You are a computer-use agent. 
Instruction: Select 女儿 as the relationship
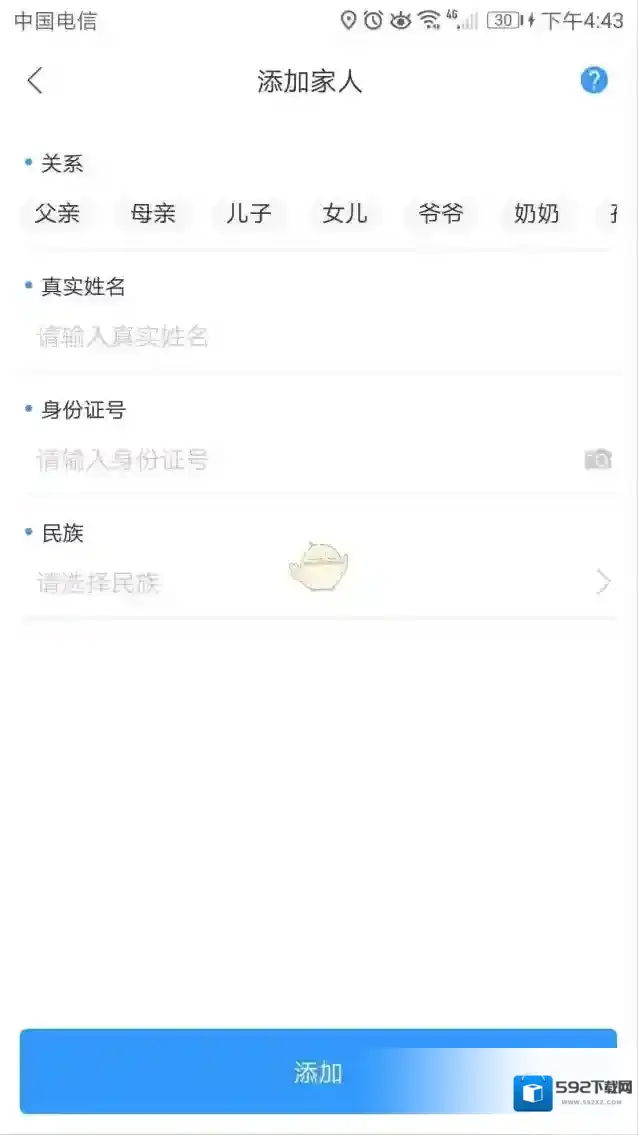tap(345, 213)
